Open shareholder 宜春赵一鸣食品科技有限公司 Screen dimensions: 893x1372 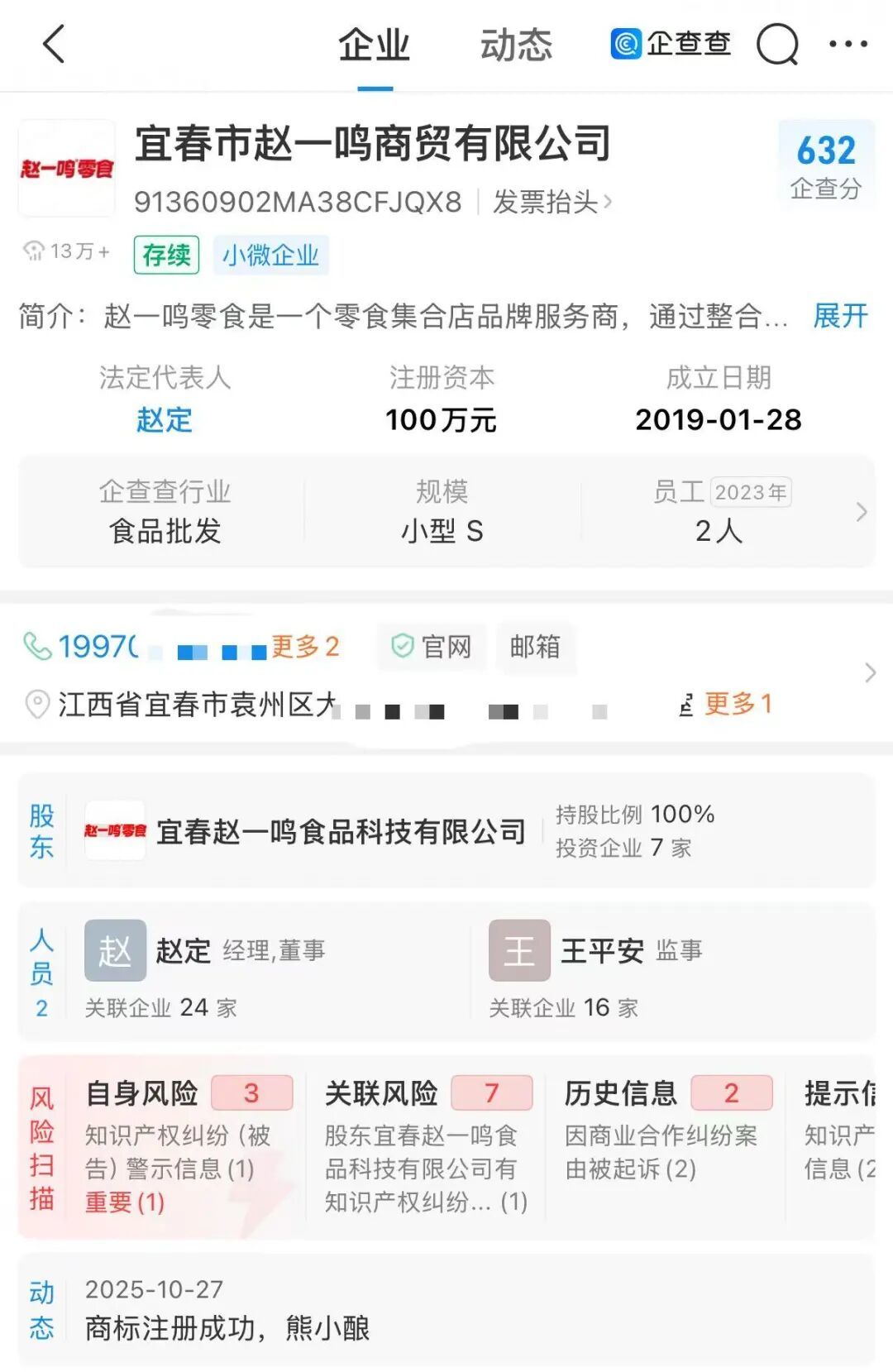tap(341, 831)
